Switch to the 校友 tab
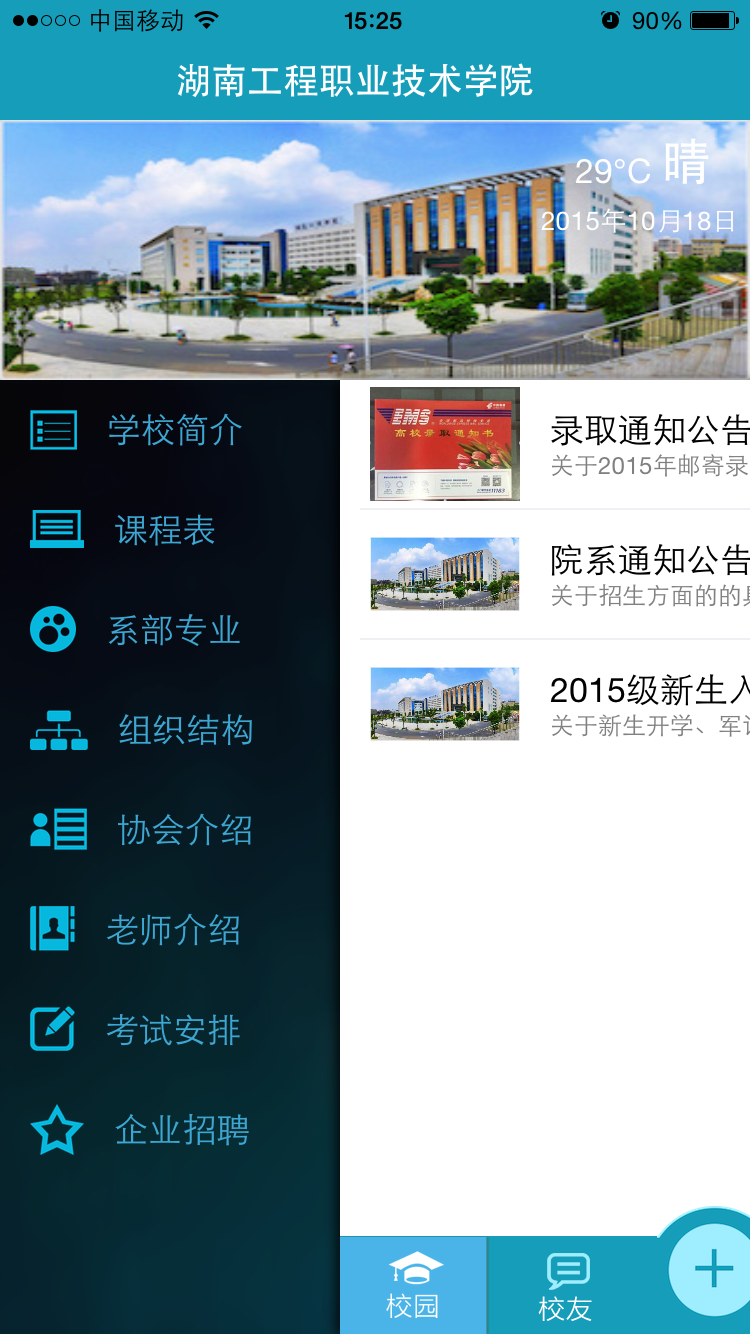 click(x=566, y=1285)
